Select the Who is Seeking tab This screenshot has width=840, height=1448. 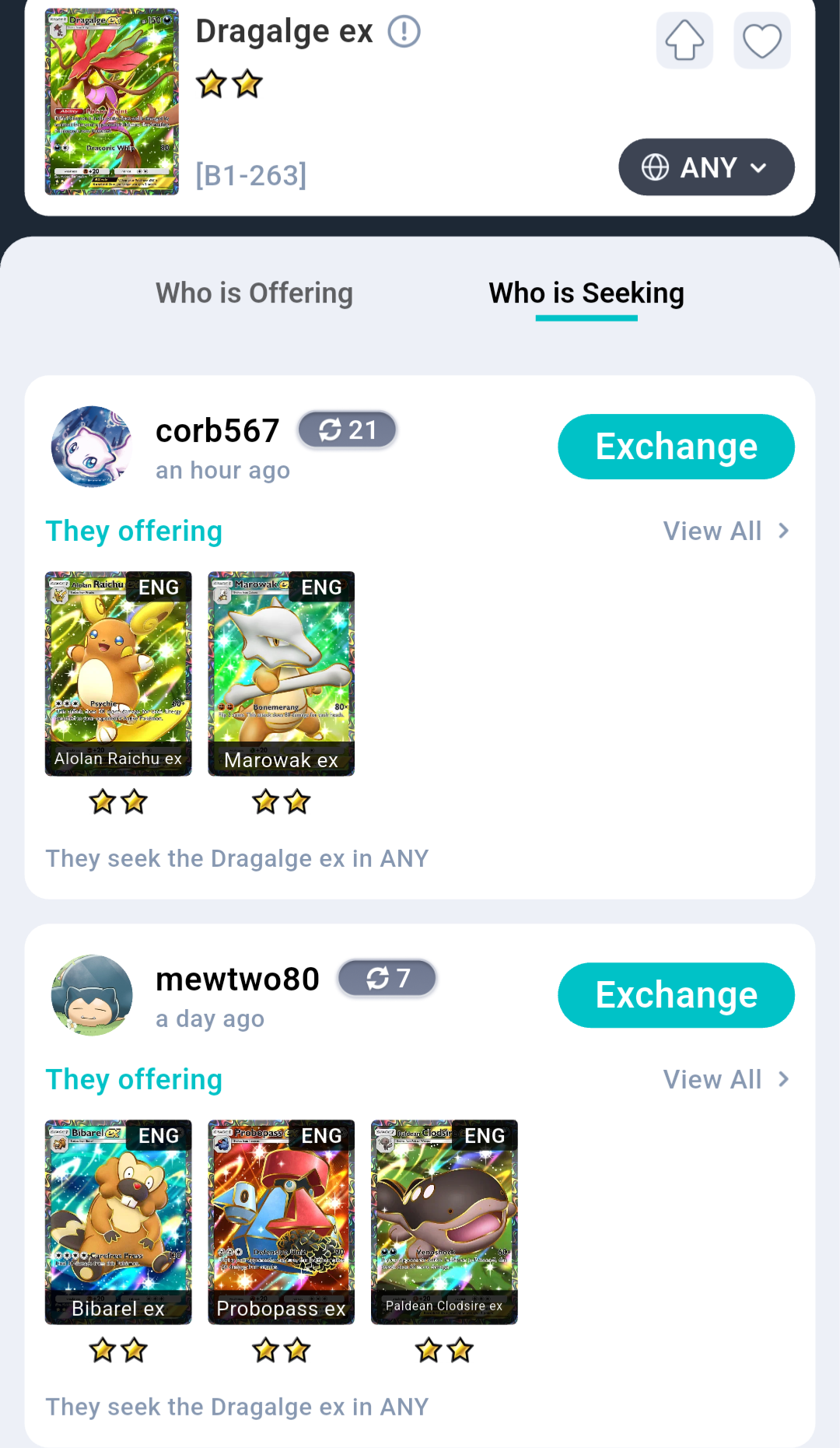point(586,293)
